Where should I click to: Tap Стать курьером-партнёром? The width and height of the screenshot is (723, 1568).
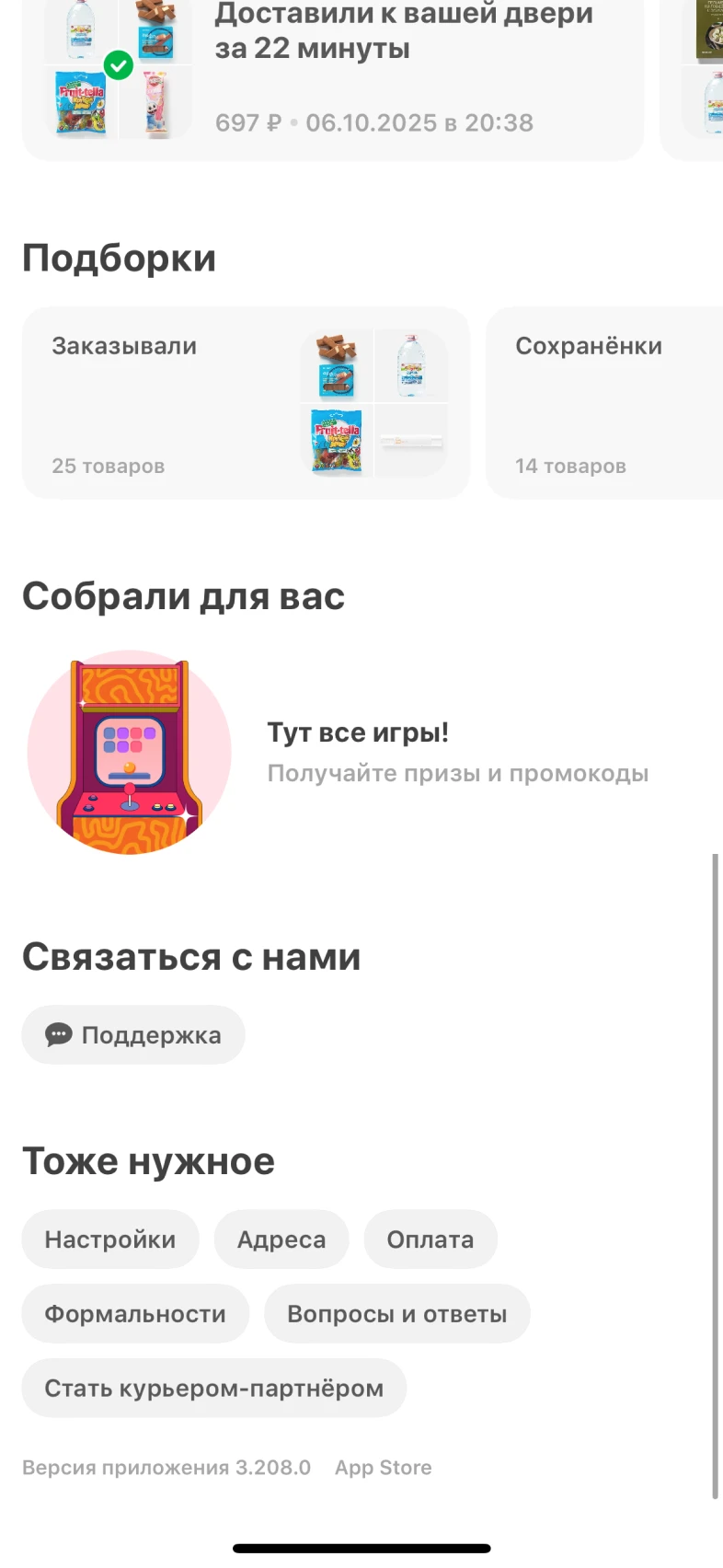(214, 1389)
